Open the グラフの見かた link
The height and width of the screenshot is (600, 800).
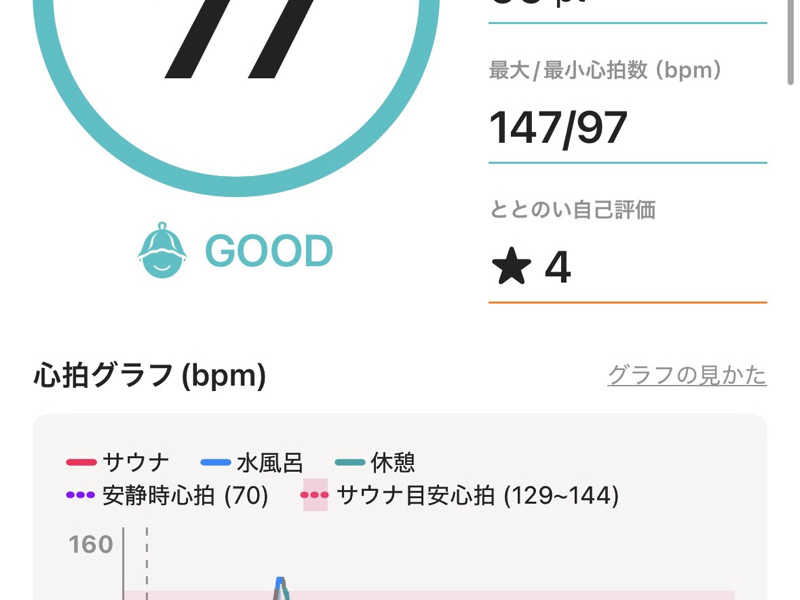pos(687,375)
